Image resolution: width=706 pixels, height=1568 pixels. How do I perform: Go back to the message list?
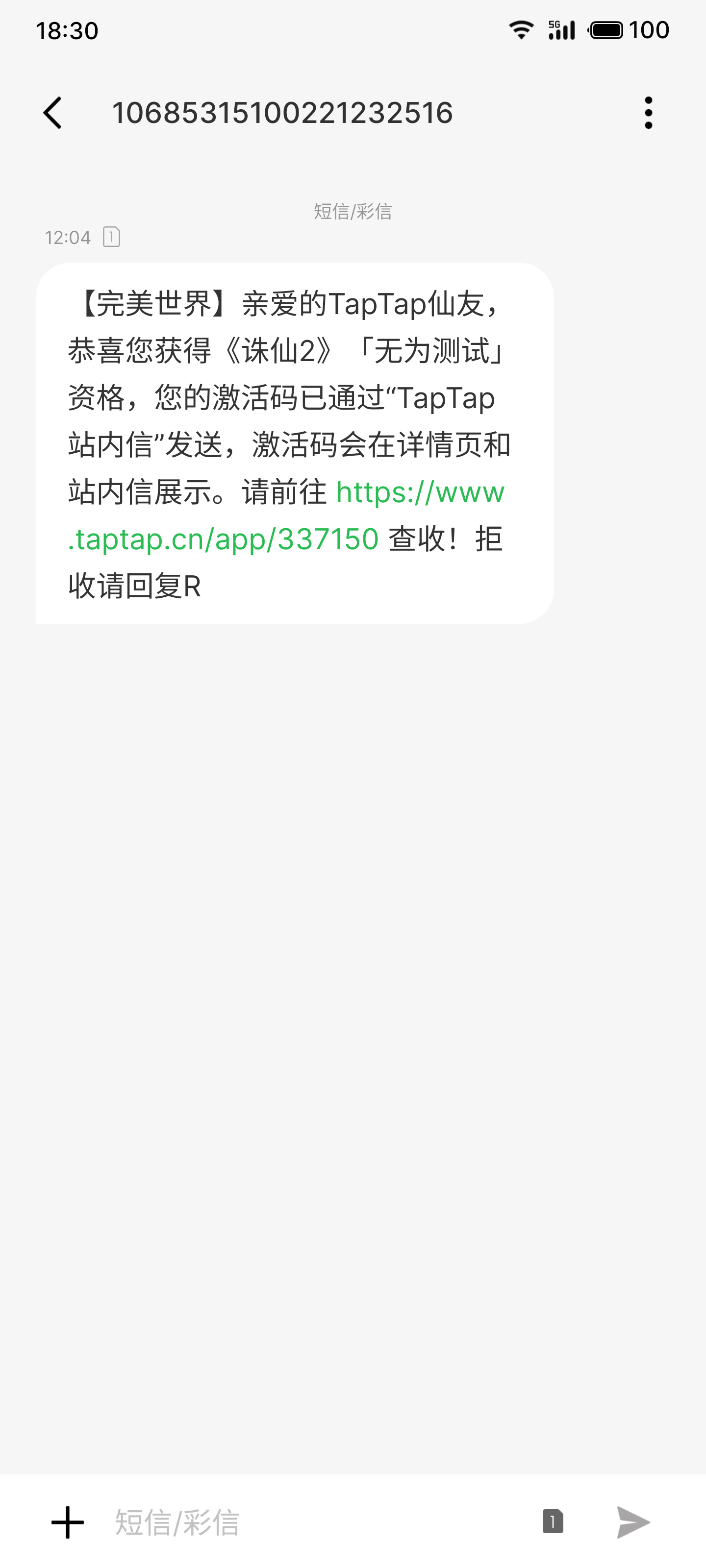(53, 113)
